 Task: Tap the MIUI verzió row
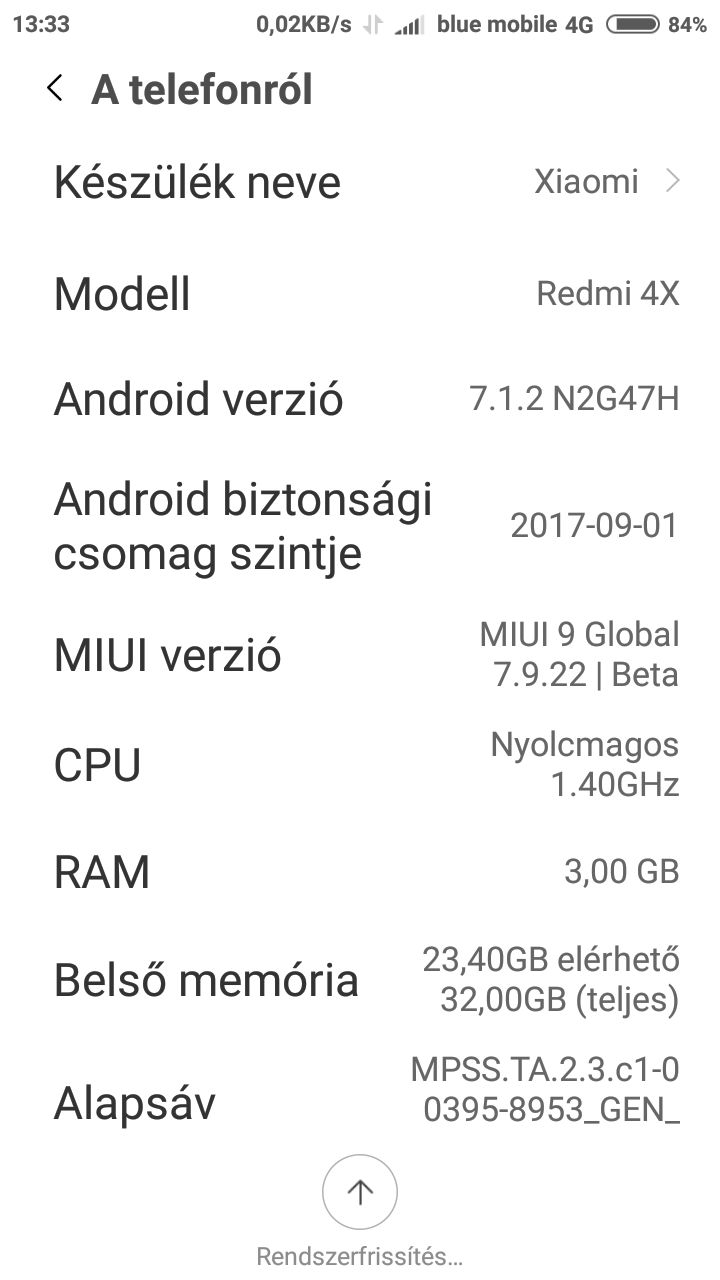coord(360,655)
